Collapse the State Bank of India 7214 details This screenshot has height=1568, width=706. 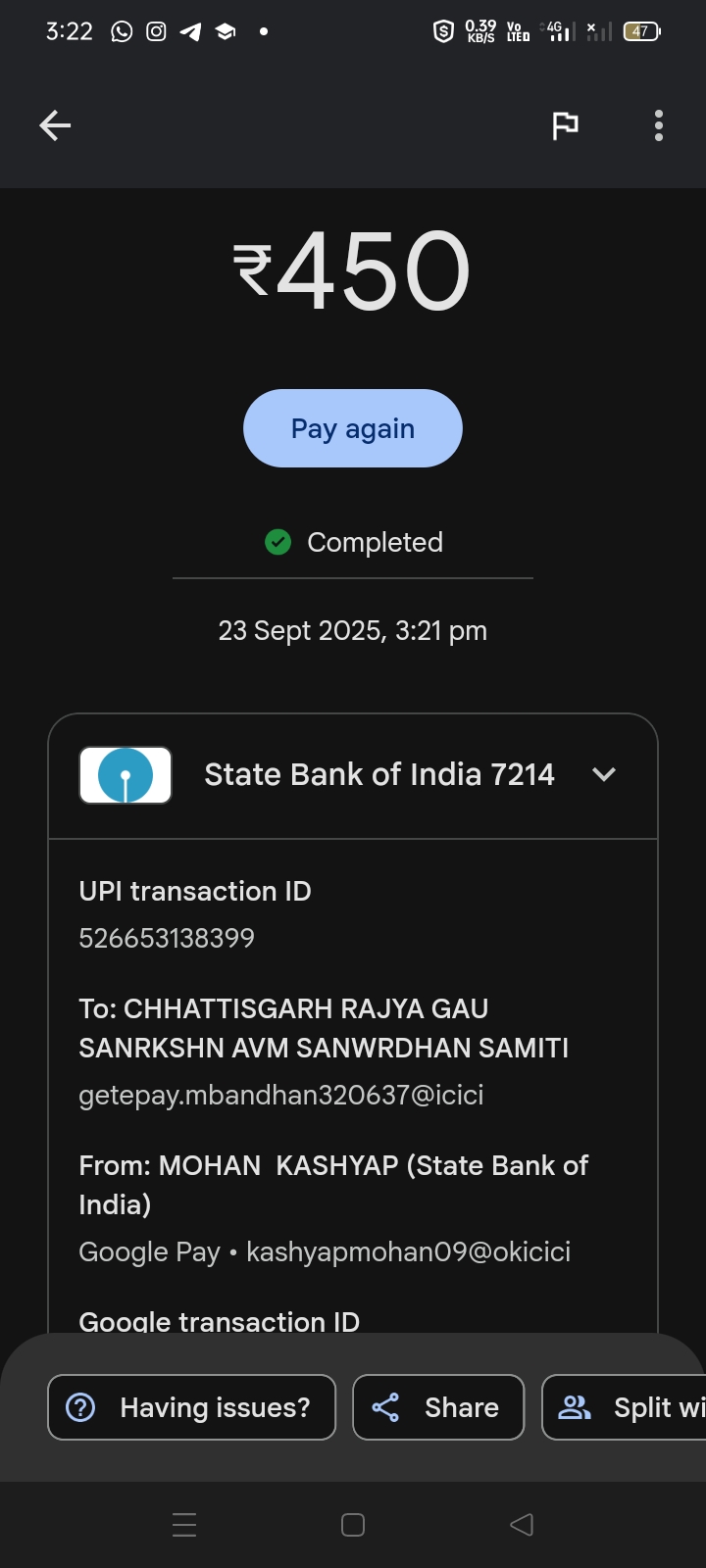tap(604, 774)
